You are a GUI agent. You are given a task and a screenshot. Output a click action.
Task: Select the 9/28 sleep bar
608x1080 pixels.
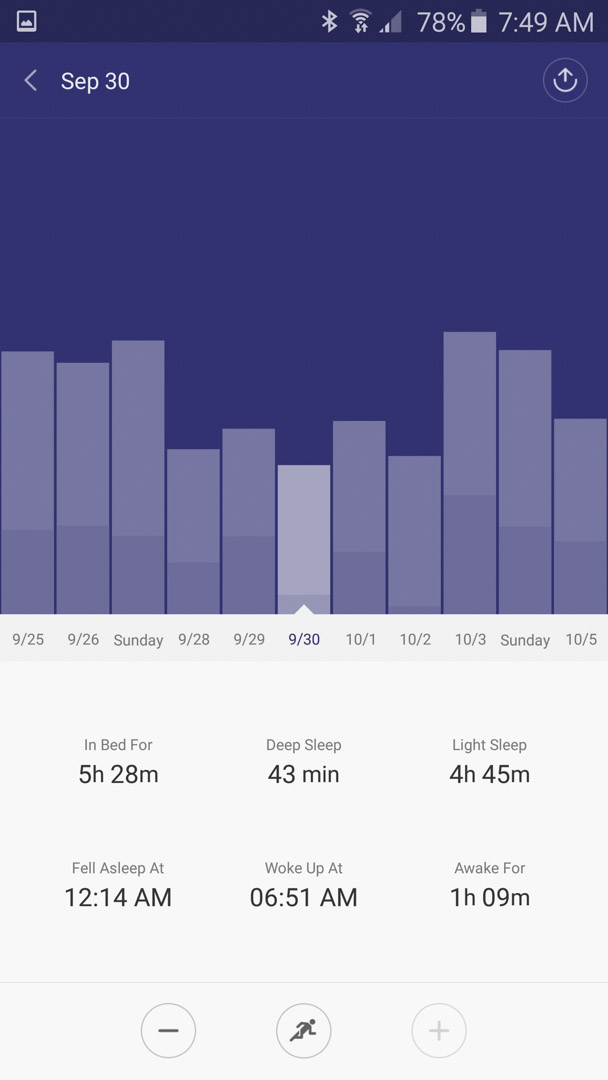(x=193, y=531)
